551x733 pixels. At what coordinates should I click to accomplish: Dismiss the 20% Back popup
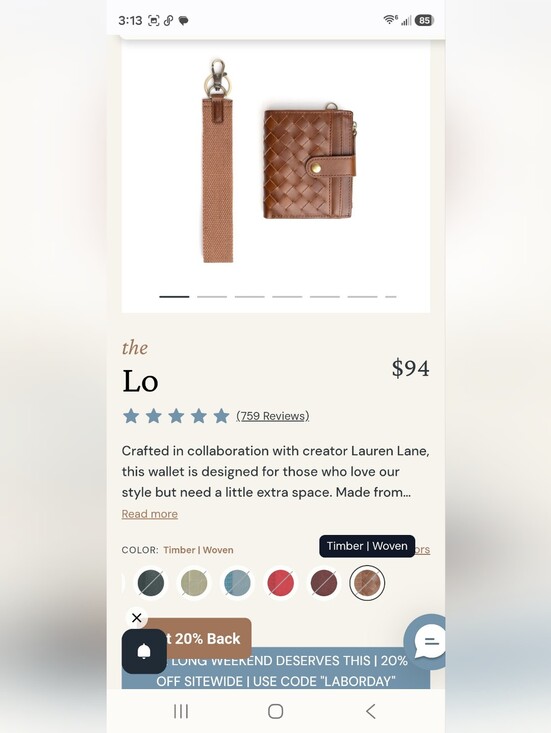(x=136, y=618)
